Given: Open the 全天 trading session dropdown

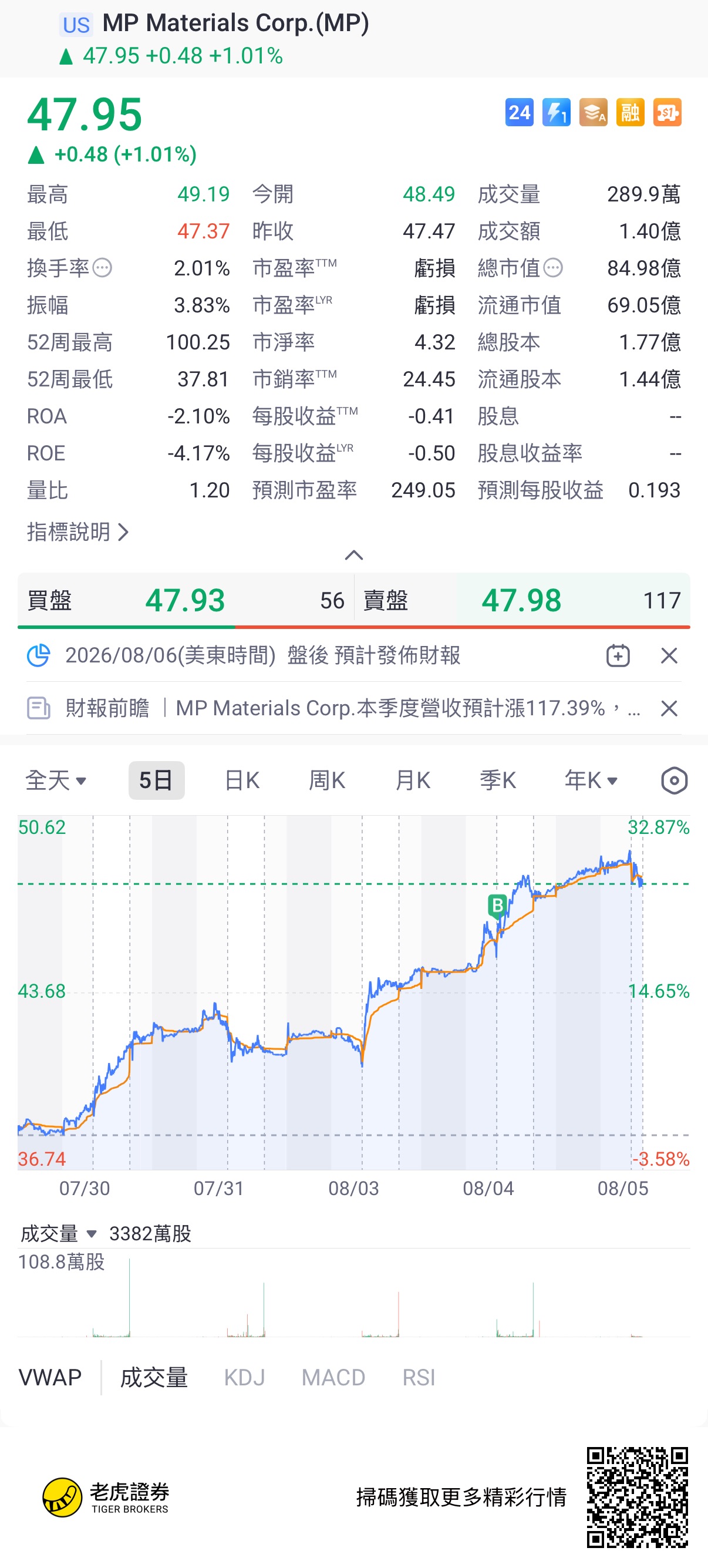Looking at the screenshot, I should (55, 780).
